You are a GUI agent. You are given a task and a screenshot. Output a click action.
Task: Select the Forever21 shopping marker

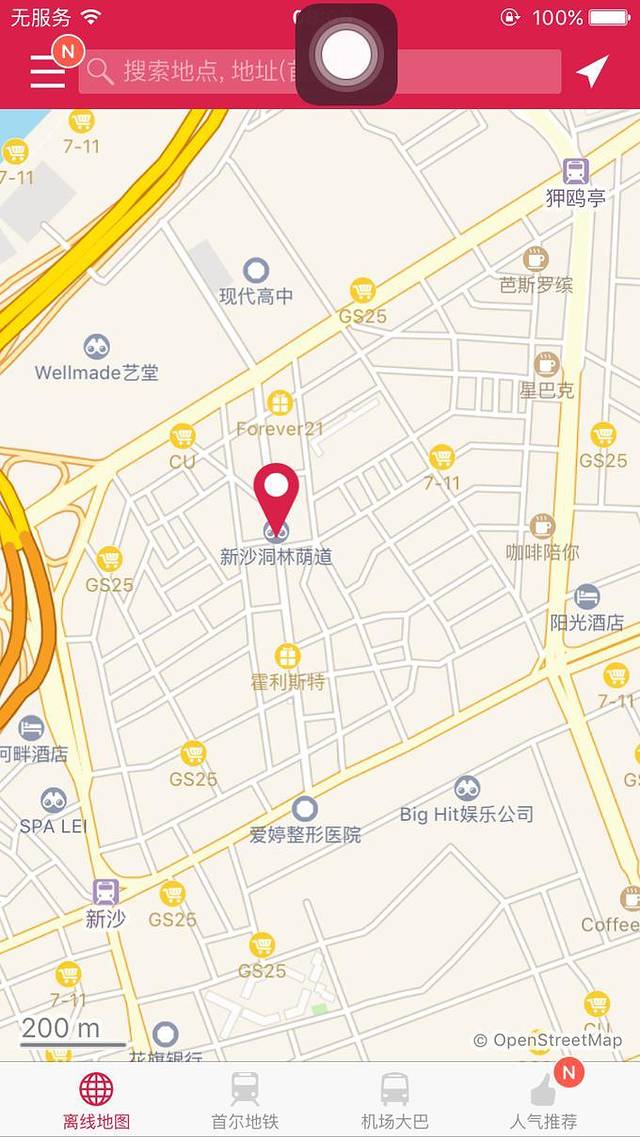pyautogui.click(x=280, y=404)
